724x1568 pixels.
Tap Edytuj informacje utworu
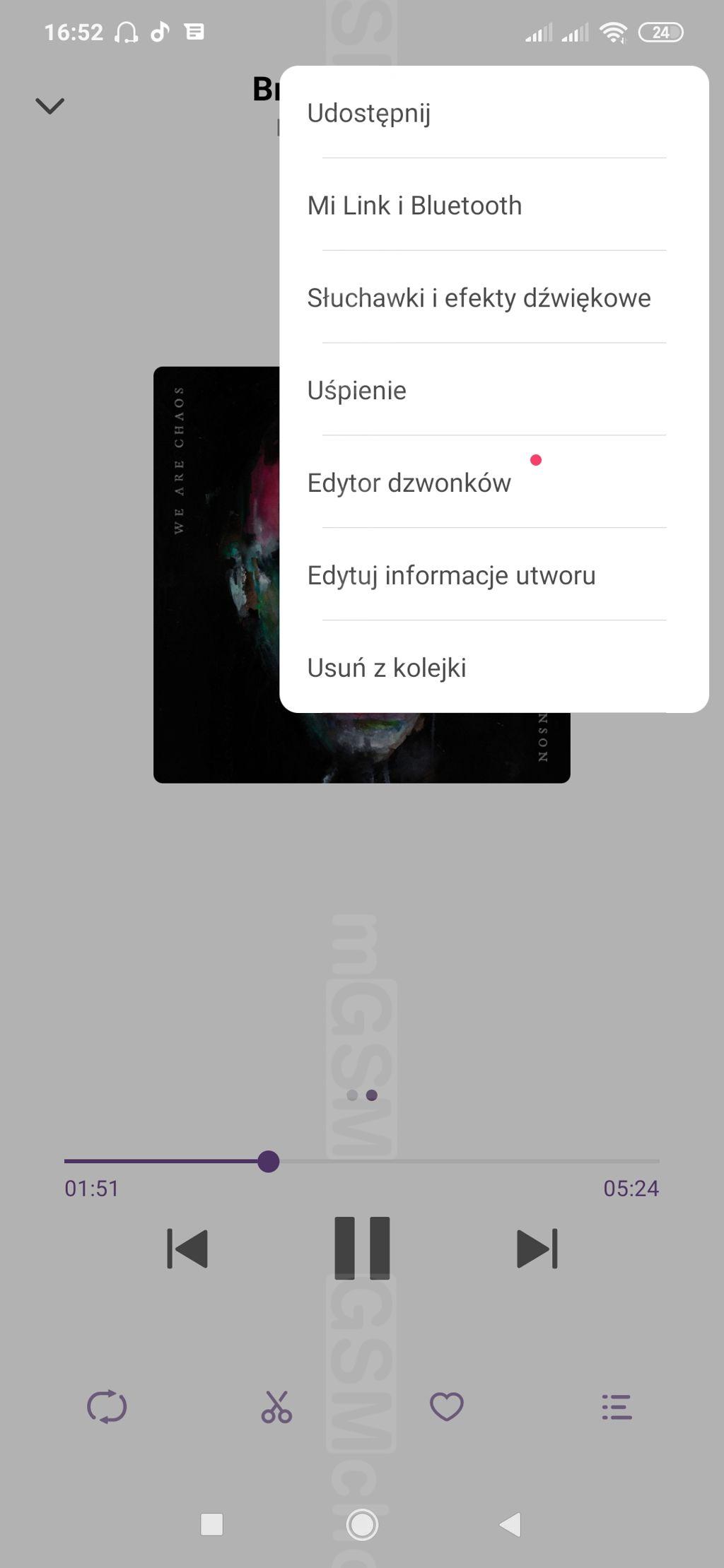(x=451, y=575)
